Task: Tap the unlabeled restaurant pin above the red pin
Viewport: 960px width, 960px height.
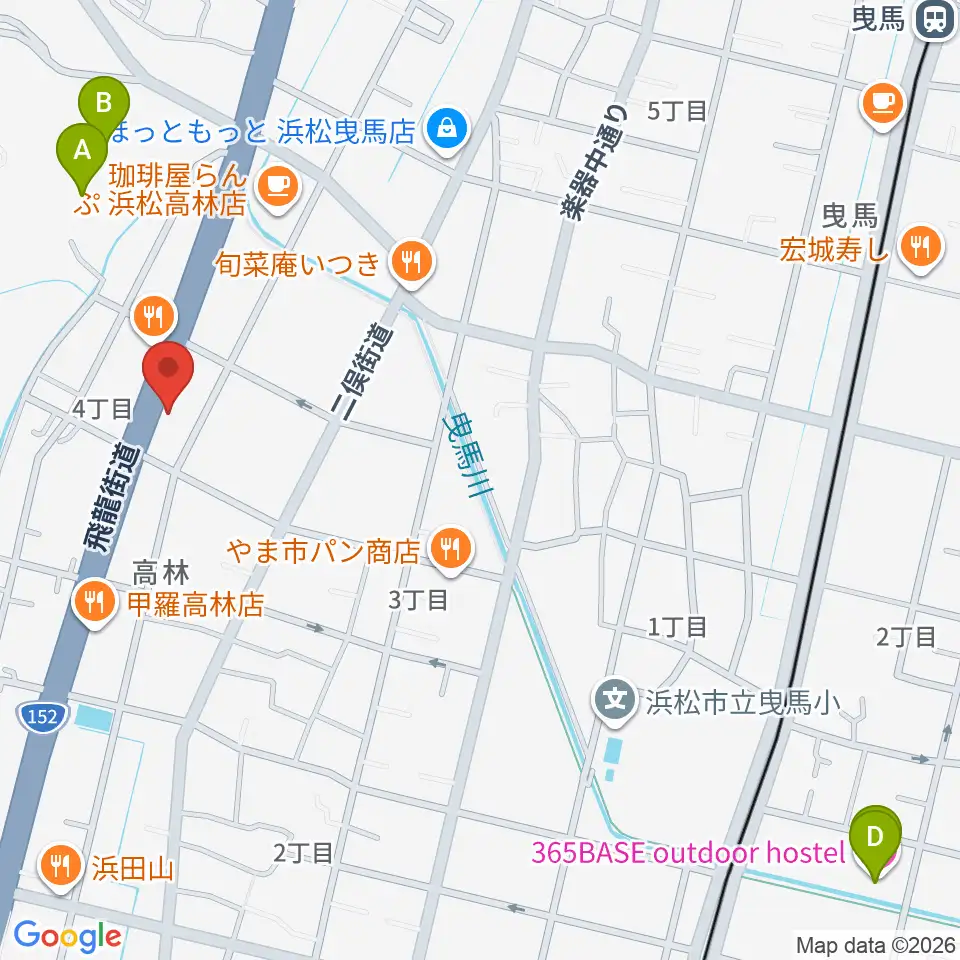Action: (x=154, y=318)
